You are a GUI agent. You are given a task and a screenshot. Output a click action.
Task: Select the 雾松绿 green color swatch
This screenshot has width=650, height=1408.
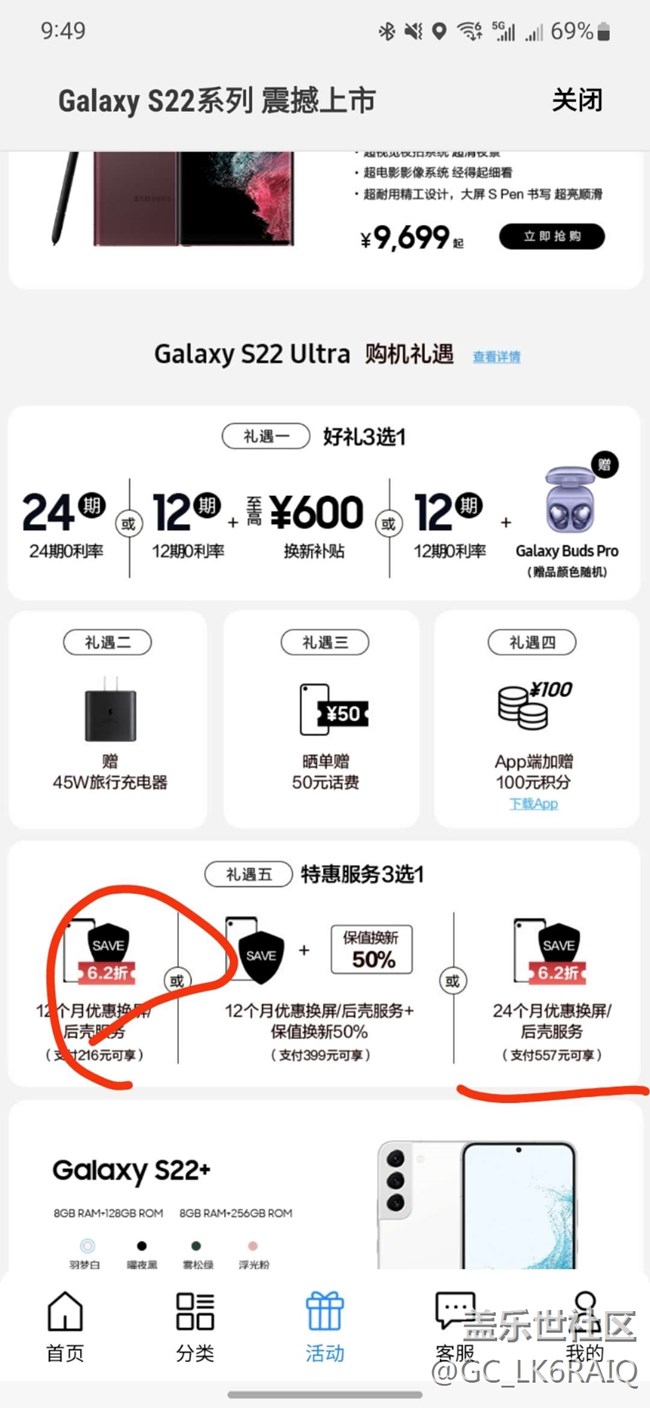197,1246
